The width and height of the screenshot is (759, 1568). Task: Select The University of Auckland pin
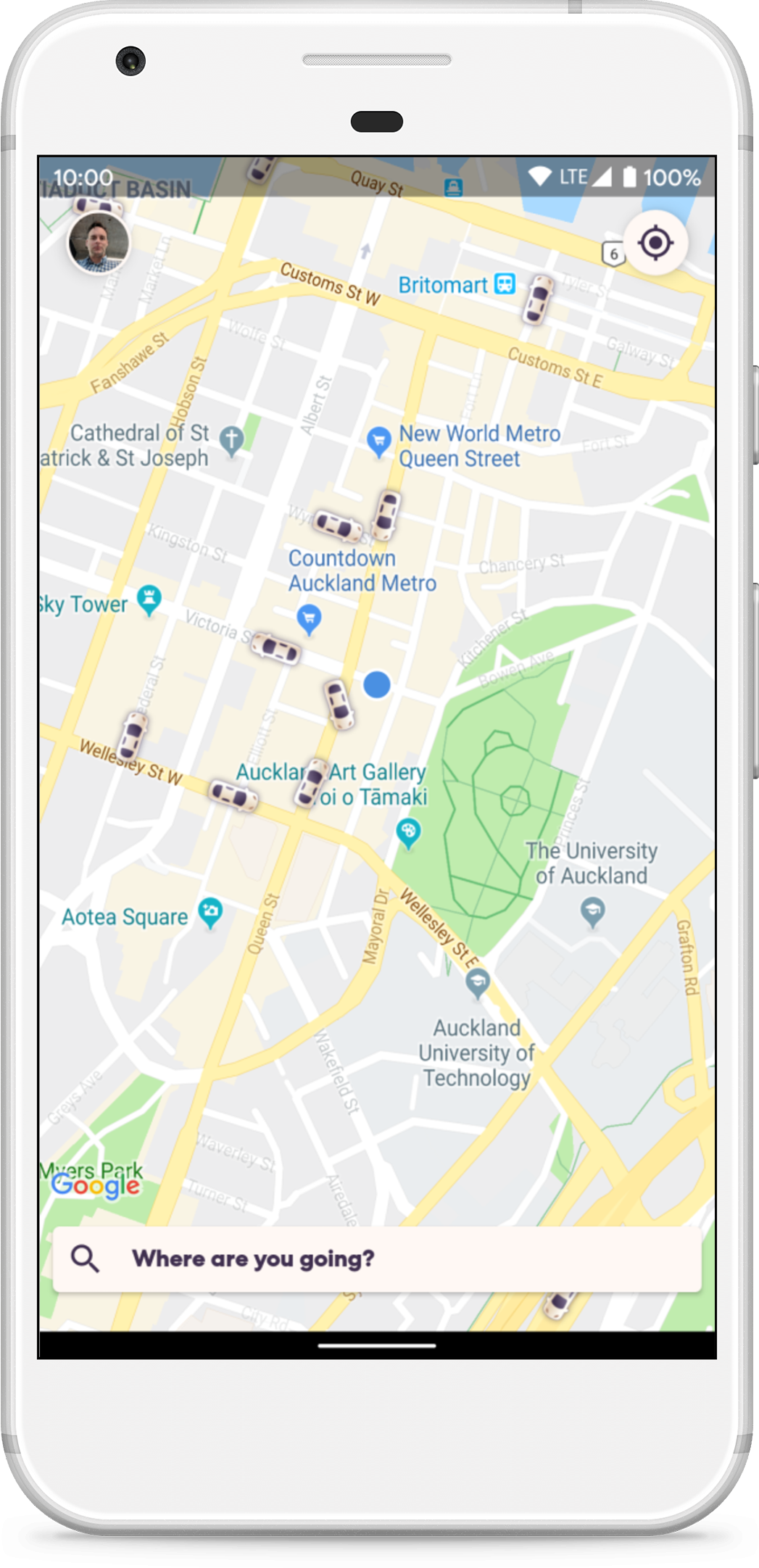593,912
